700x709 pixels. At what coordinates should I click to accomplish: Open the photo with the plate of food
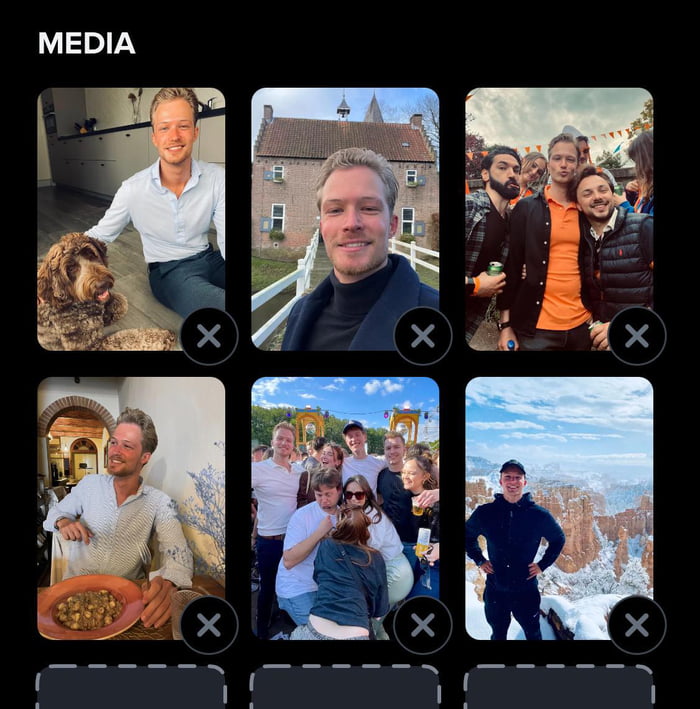point(120,500)
